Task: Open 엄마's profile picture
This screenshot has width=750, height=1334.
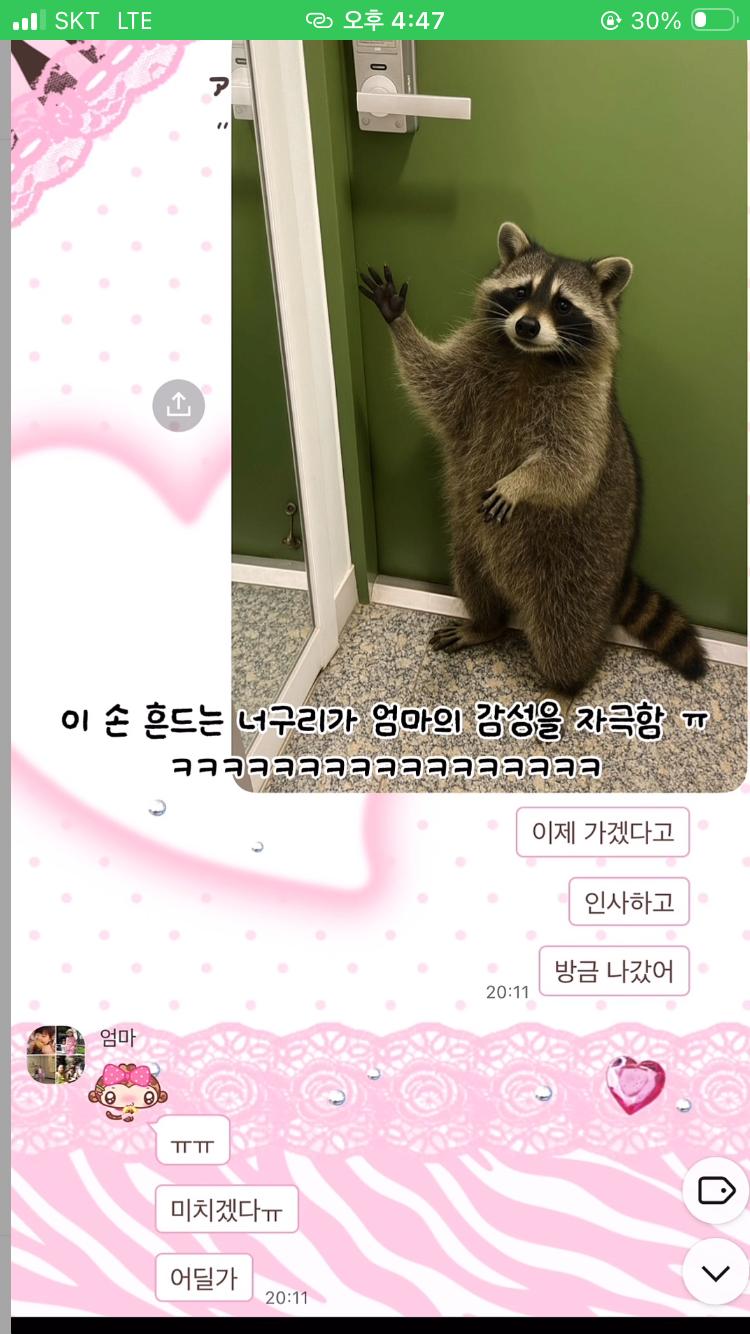Action: tap(55, 1055)
